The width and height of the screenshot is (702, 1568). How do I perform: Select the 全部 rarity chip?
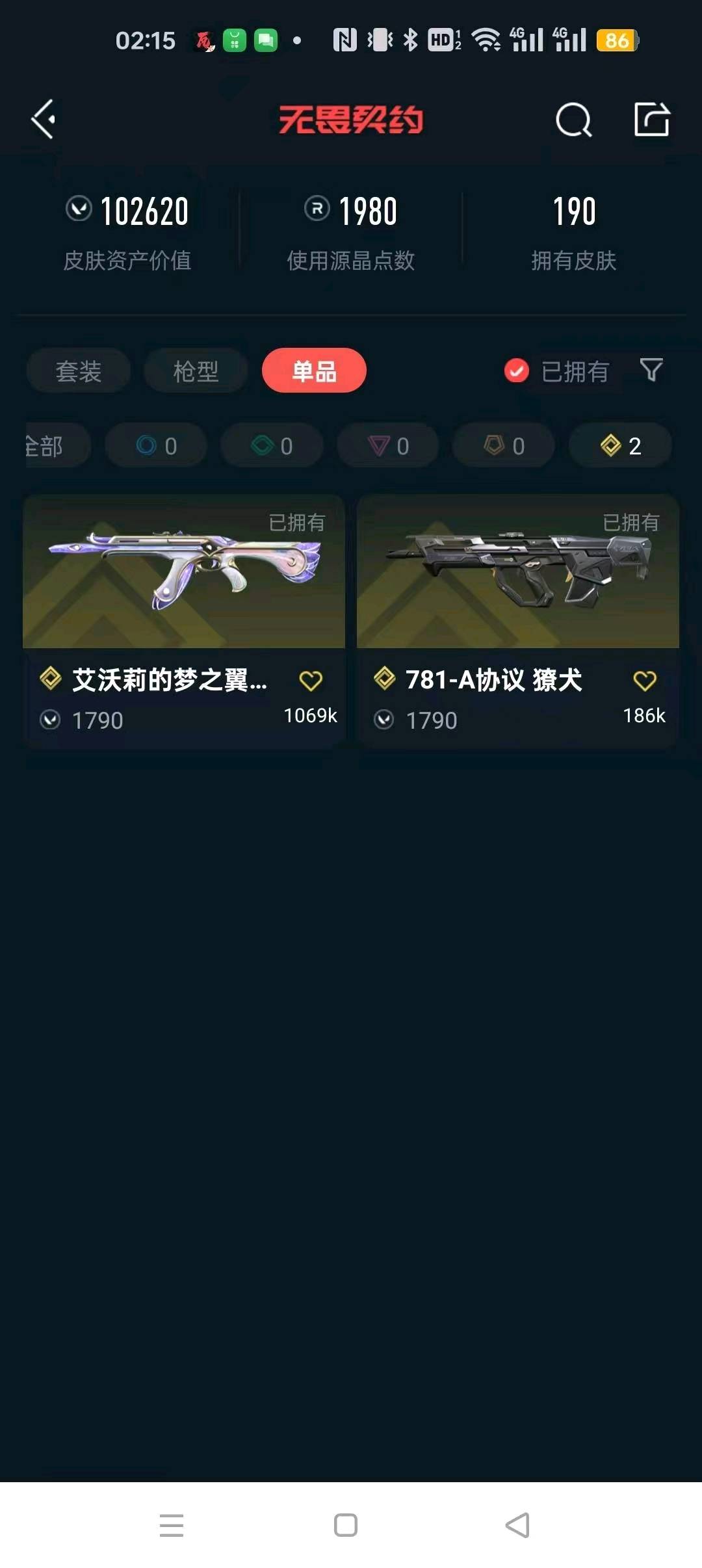pos(49,446)
